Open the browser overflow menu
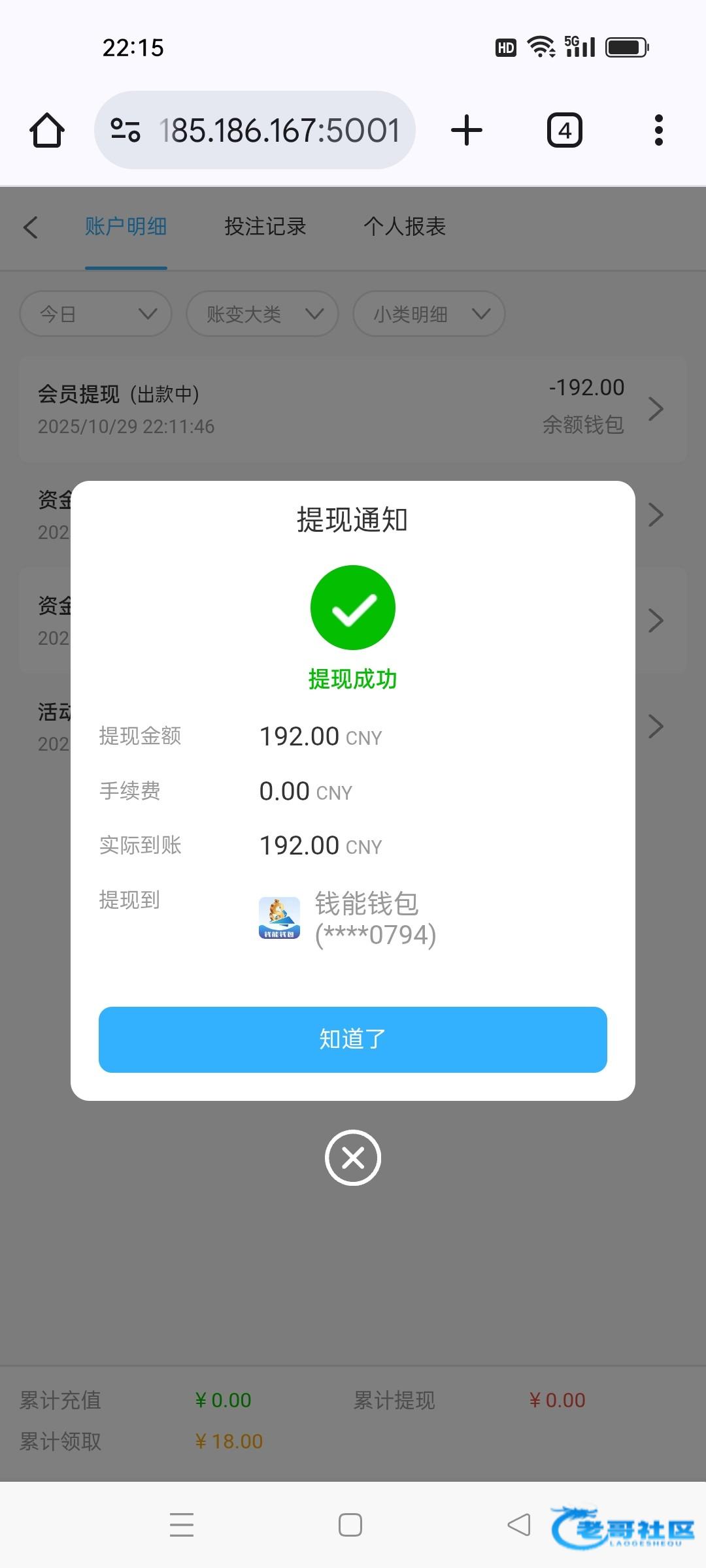The height and width of the screenshot is (1568, 706). [x=658, y=130]
